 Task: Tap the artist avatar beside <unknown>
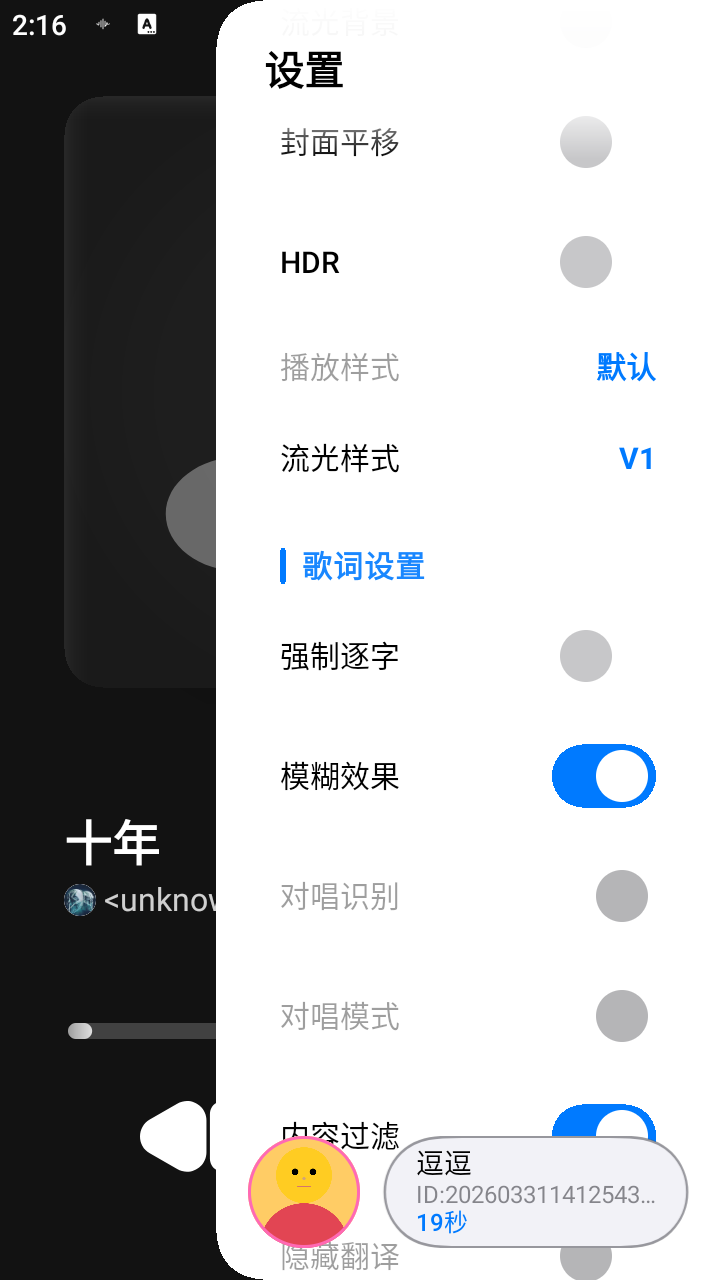pyautogui.click(x=79, y=900)
